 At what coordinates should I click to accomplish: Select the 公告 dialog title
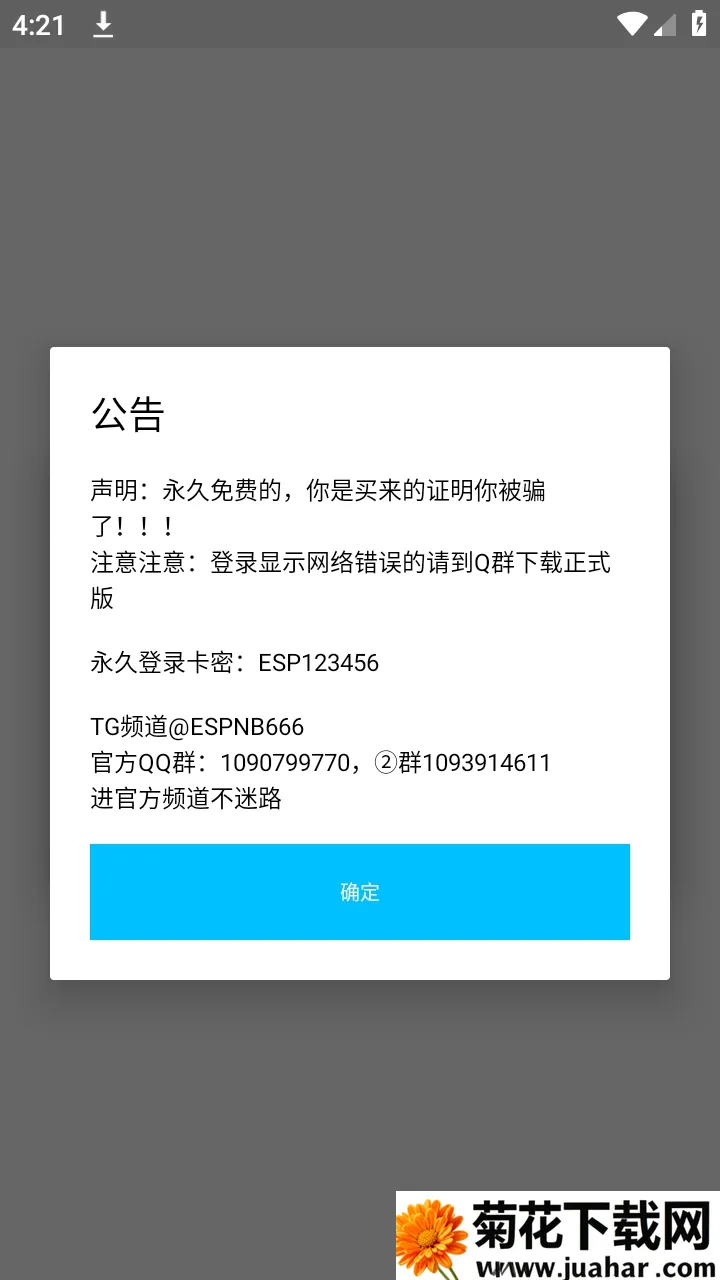130,414
